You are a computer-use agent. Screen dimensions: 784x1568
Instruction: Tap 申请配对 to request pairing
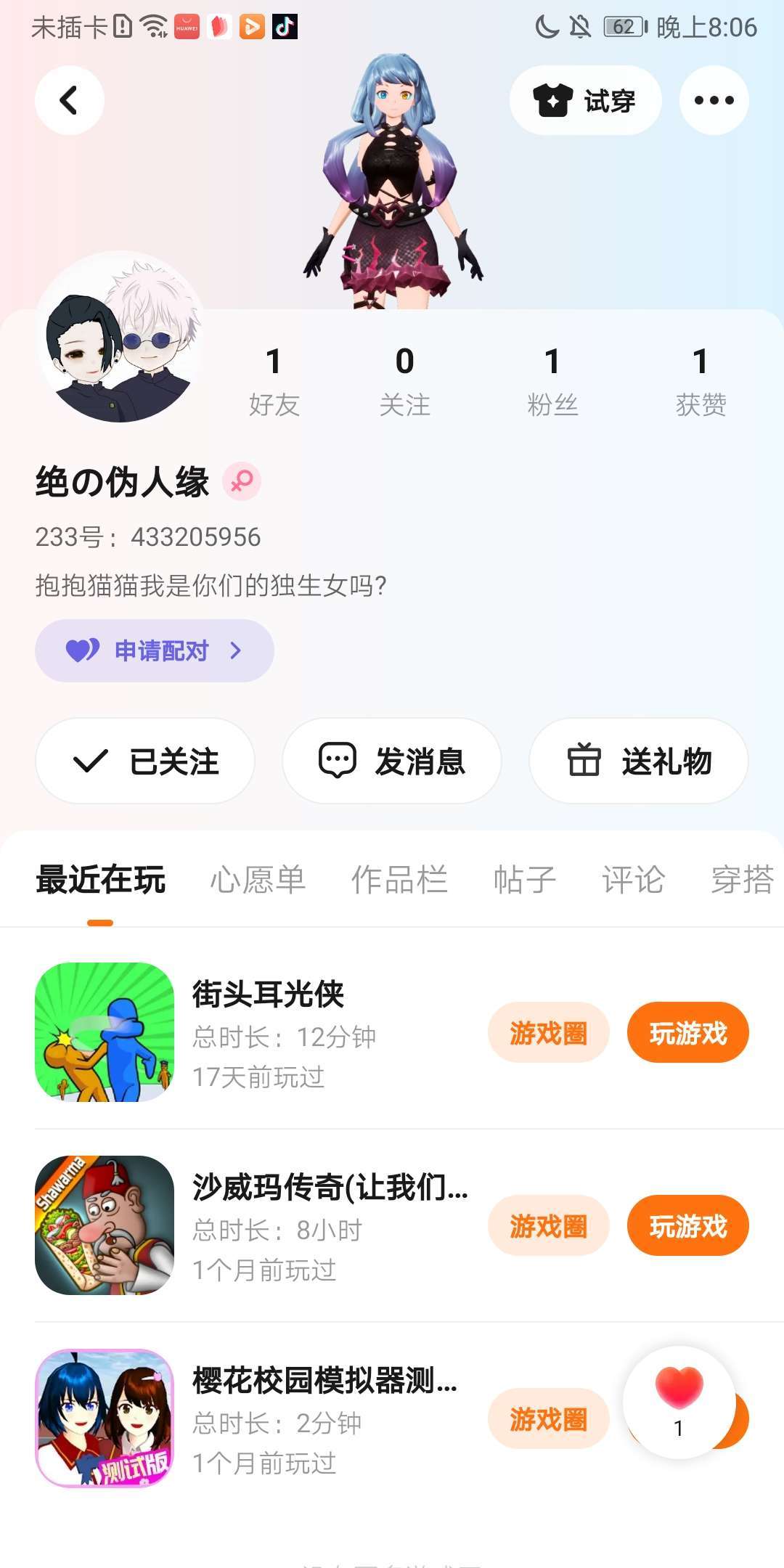click(x=154, y=650)
